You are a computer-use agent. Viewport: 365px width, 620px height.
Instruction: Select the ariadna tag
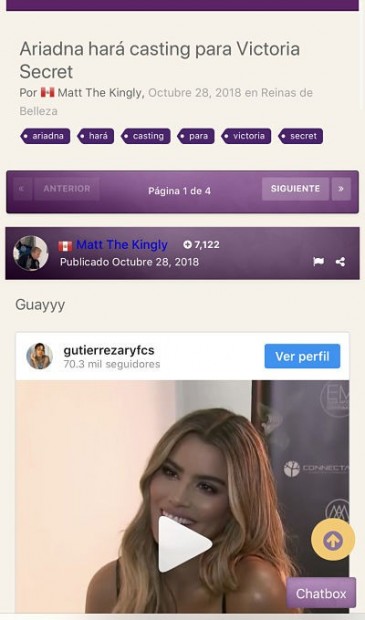pyautogui.click(x=45, y=136)
